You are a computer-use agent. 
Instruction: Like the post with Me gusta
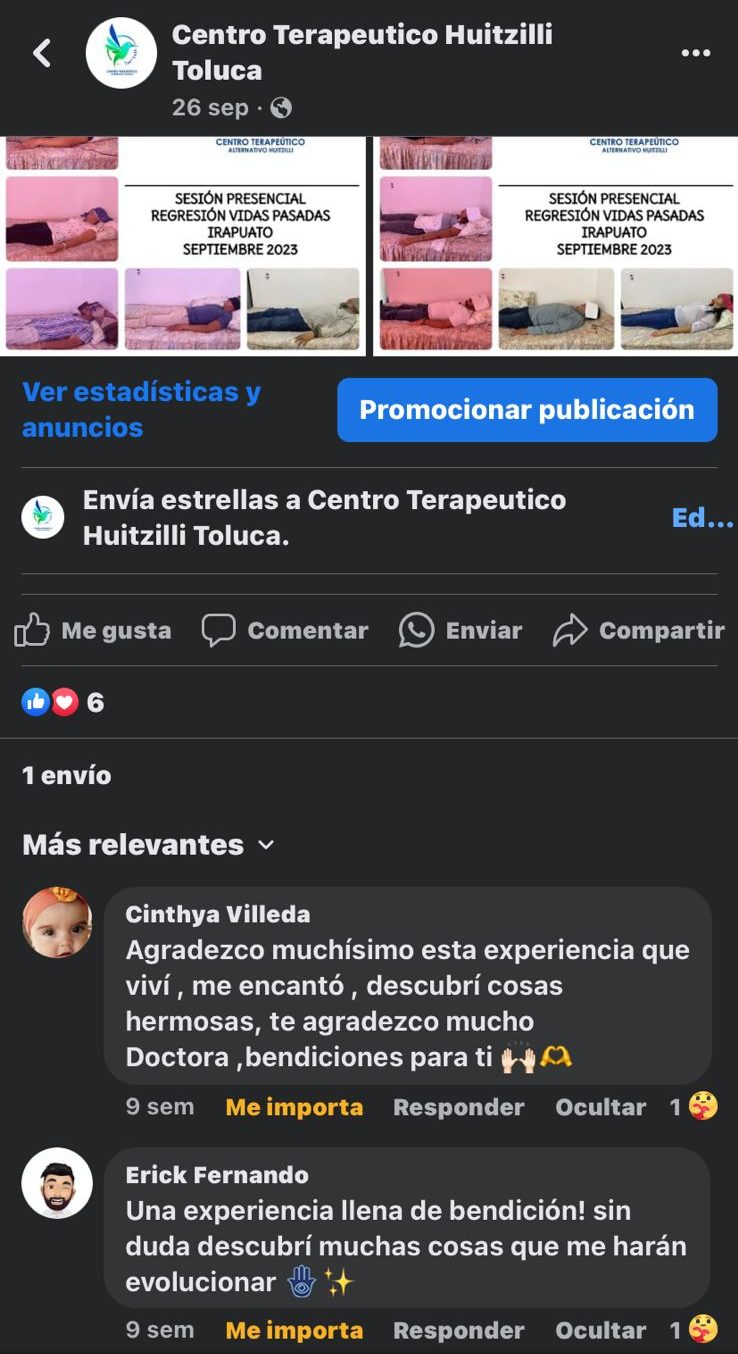click(93, 630)
